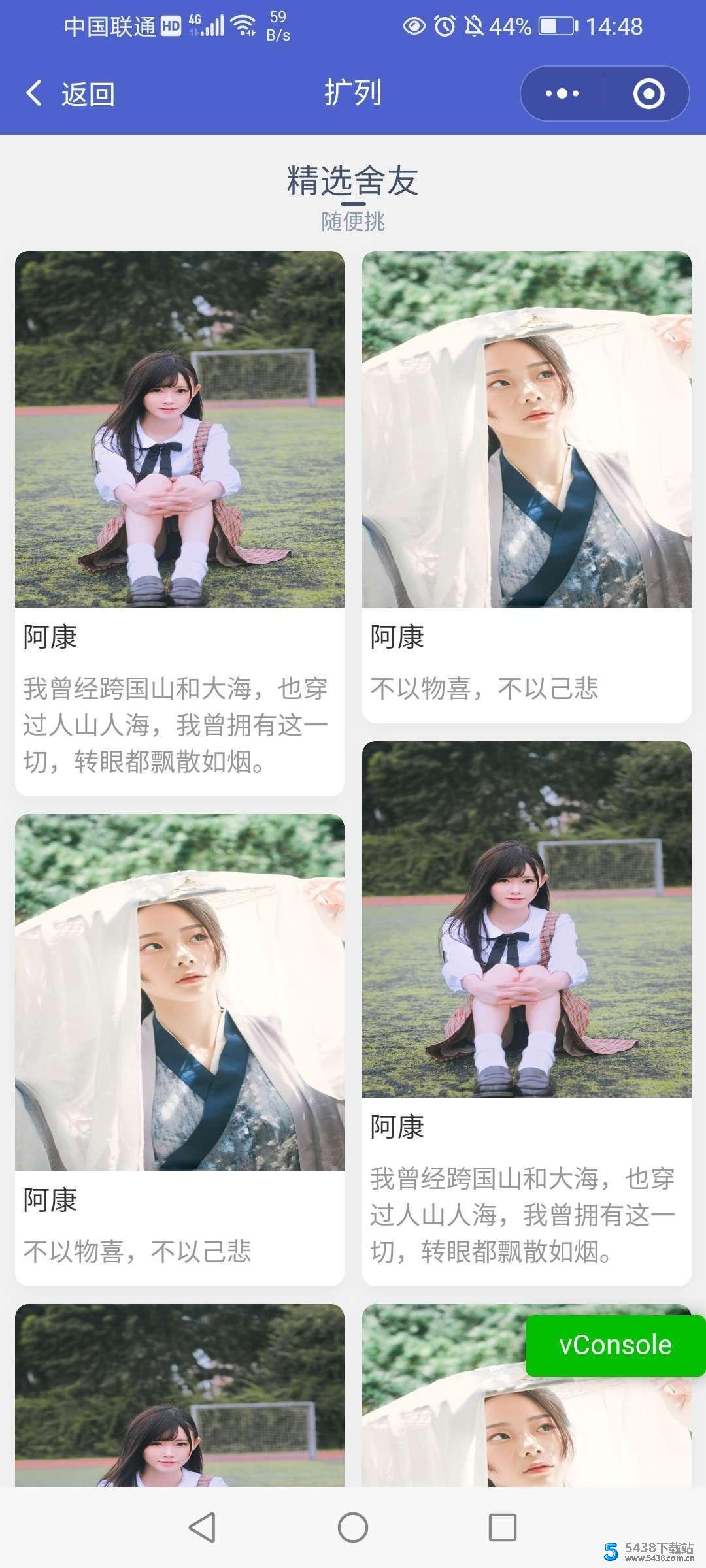The width and height of the screenshot is (706, 1568).
Task: Go to the phone home screen
Action: [x=353, y=1527]
